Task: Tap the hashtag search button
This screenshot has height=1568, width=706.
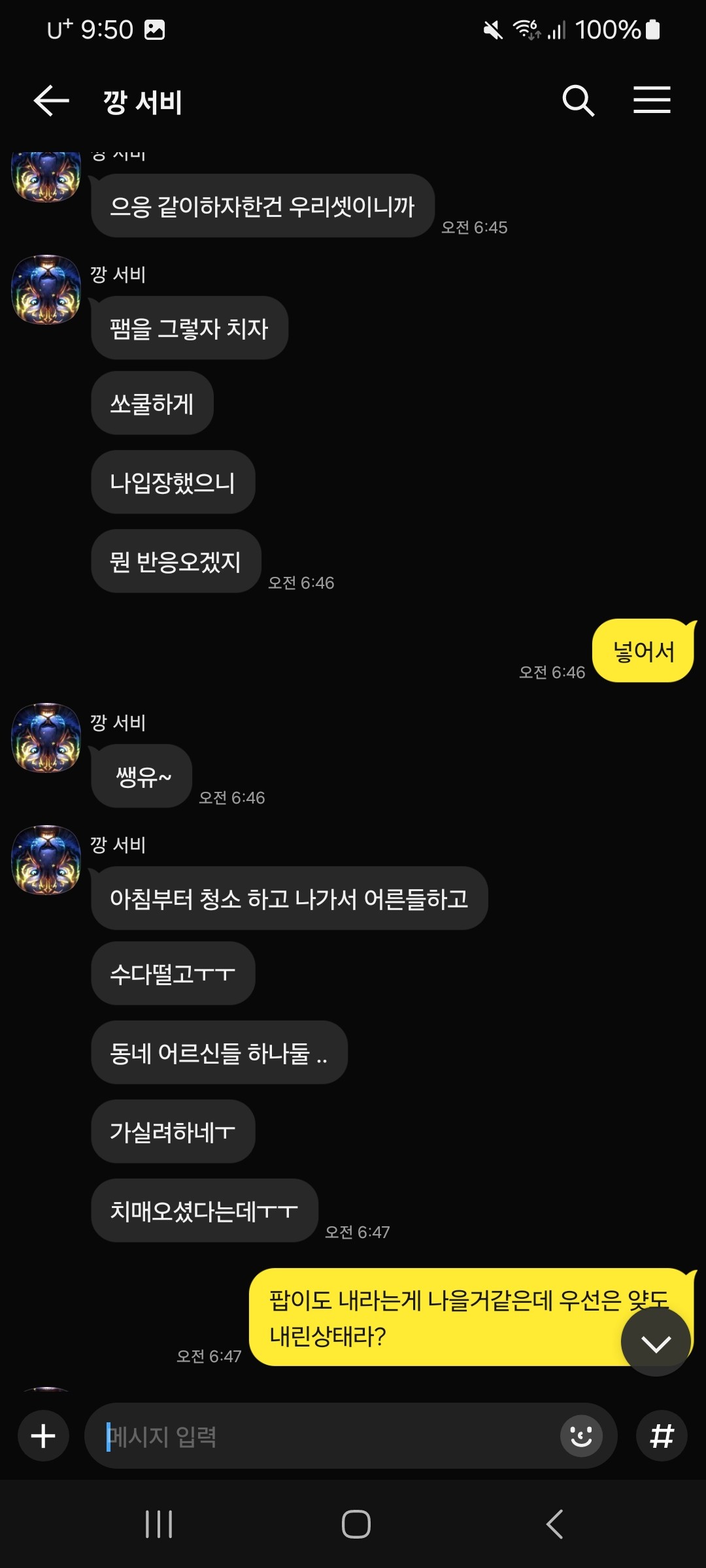Action: tap(662, 1435)
